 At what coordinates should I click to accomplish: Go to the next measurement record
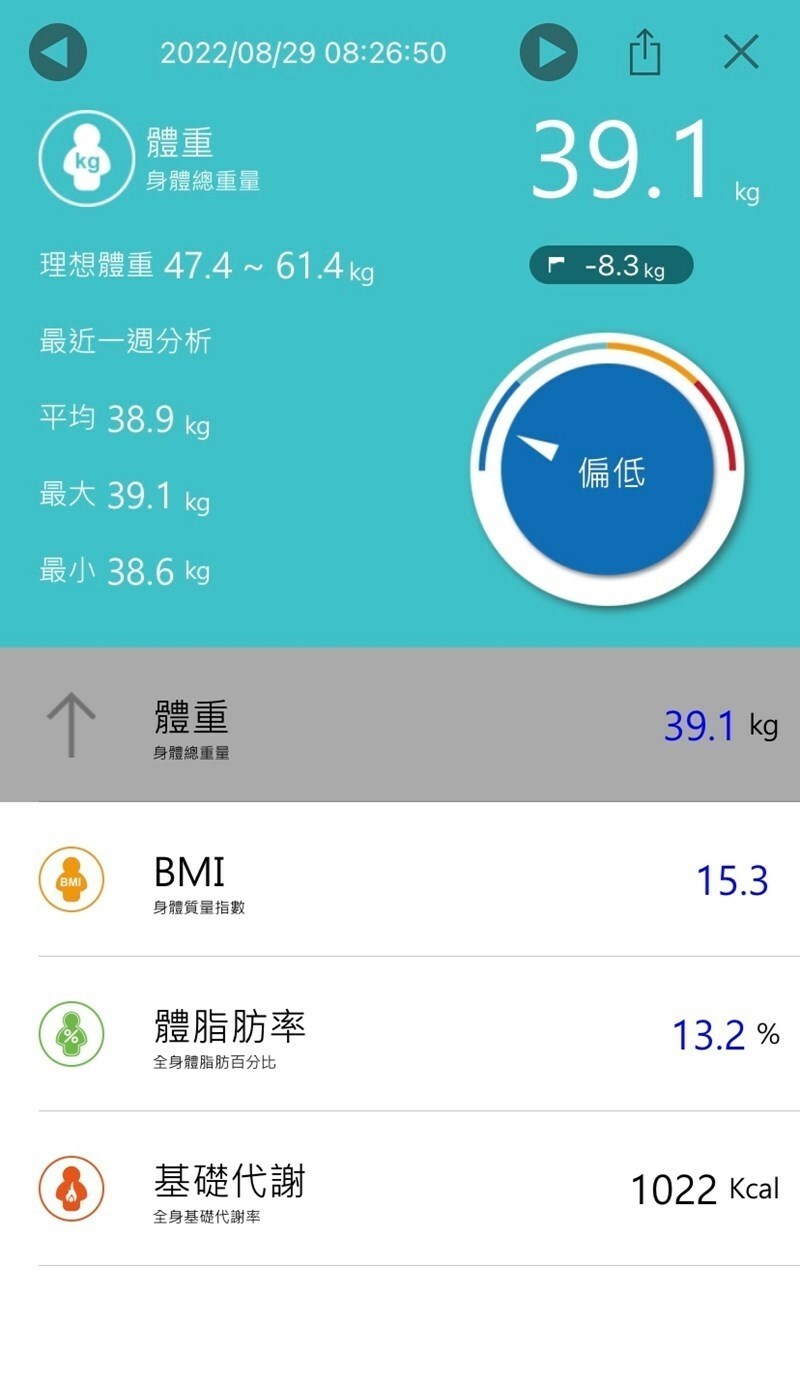pyautogui.click(x=549, y=52)
